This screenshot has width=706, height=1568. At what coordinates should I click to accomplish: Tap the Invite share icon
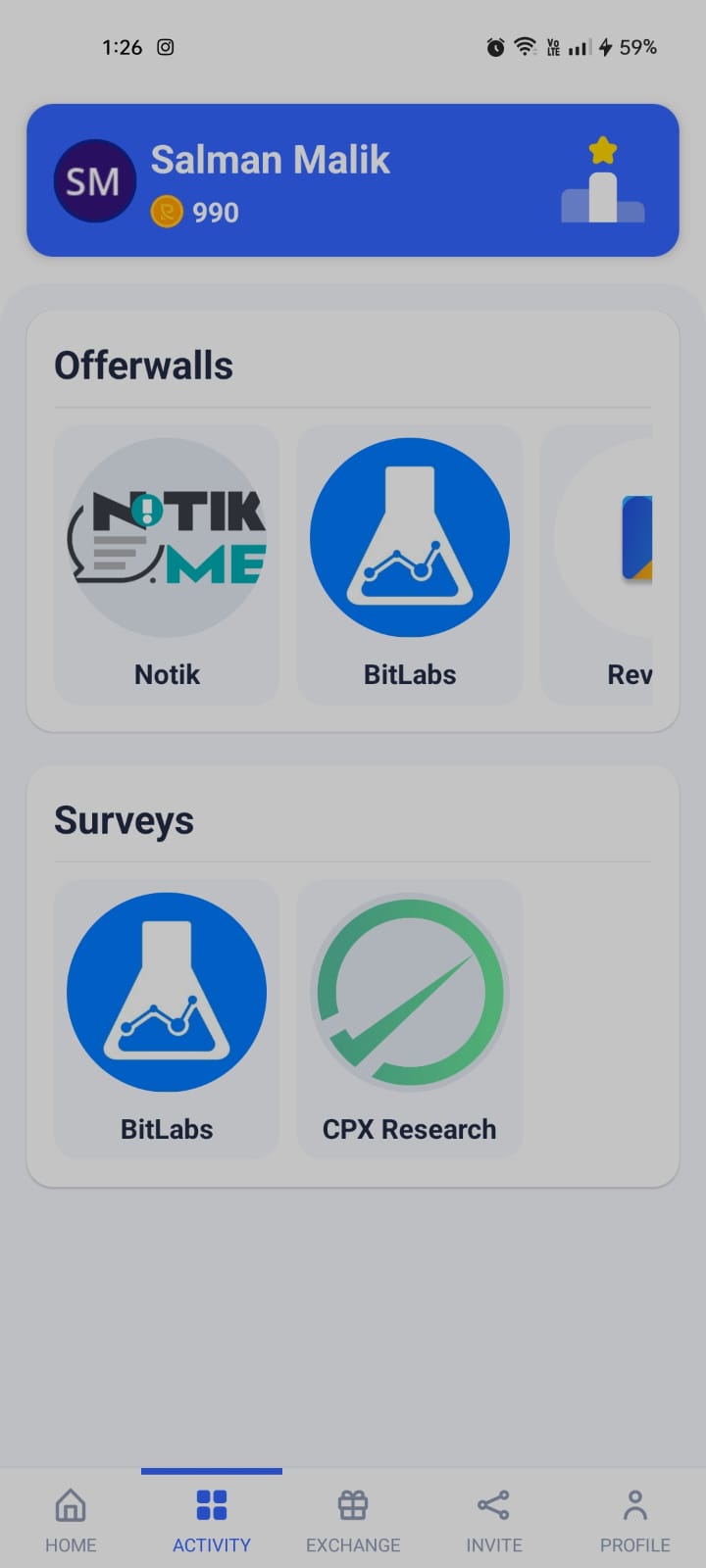tap(493, 1504)
